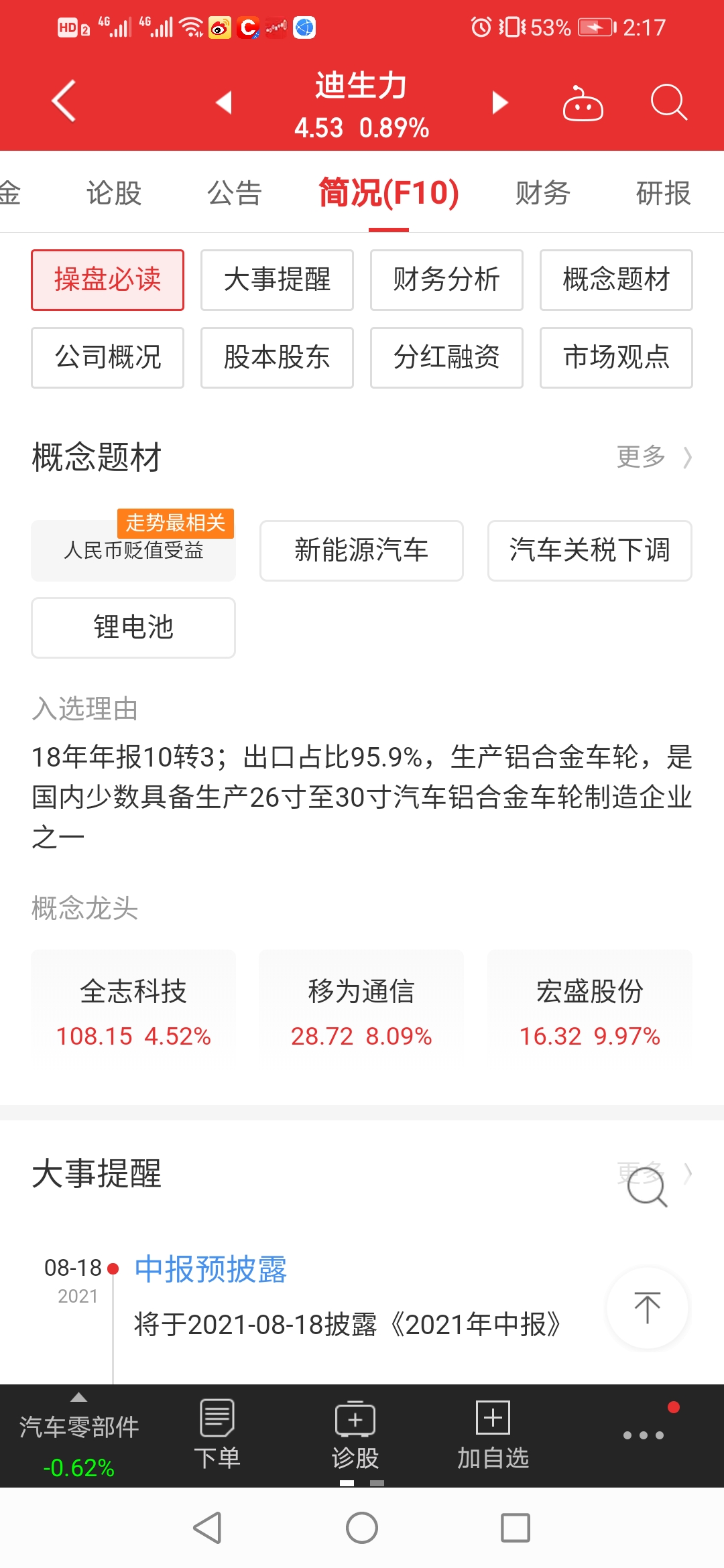The height and width of the screenshot is (1568, 724).
Task: Tap the floating back-to-top arrow
Action: click(647, 1307)
